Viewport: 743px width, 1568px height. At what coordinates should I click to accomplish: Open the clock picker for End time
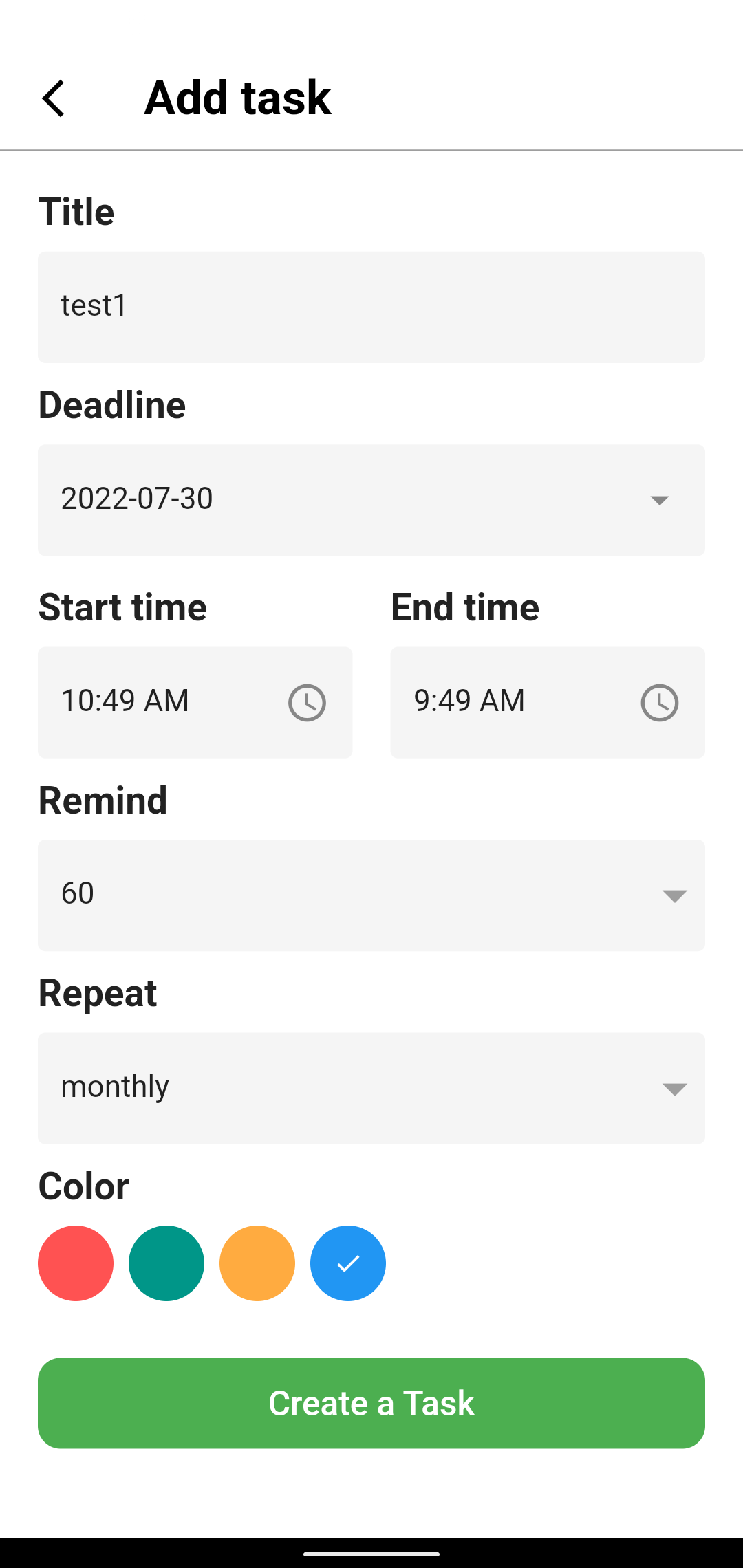click(x=659, y=702)
